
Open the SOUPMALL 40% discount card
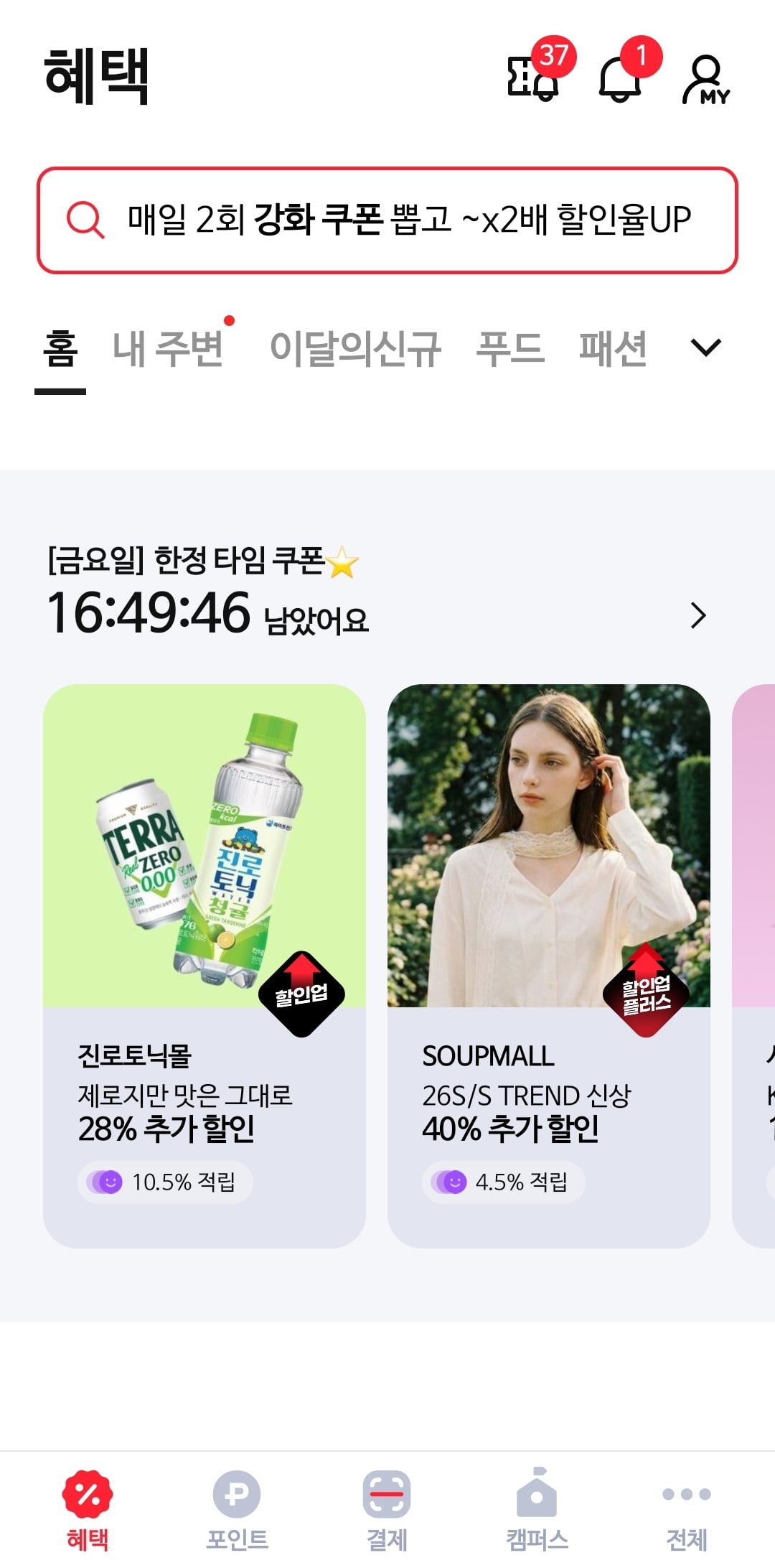pyautogui.click(x=548, y=966)
